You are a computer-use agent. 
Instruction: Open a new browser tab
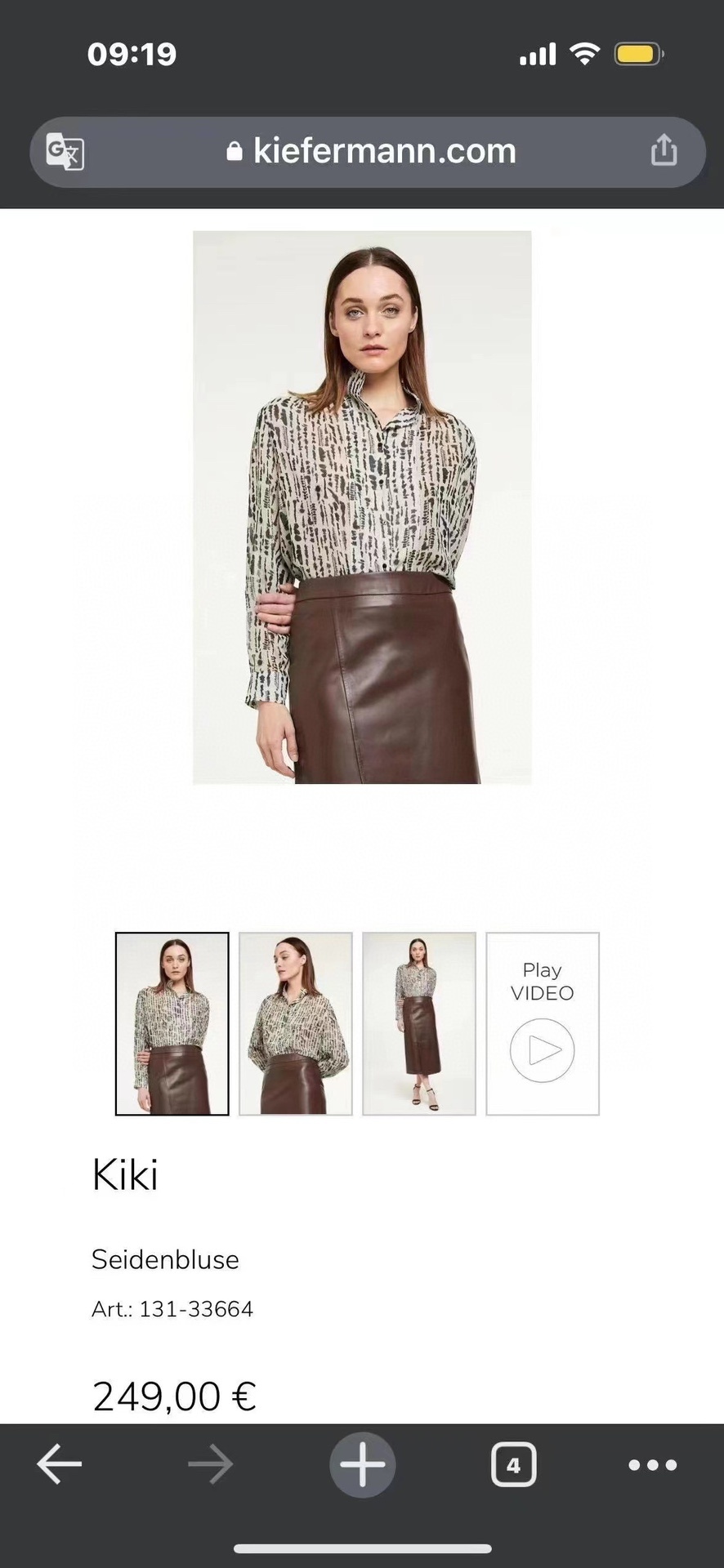click(362, 1464)
